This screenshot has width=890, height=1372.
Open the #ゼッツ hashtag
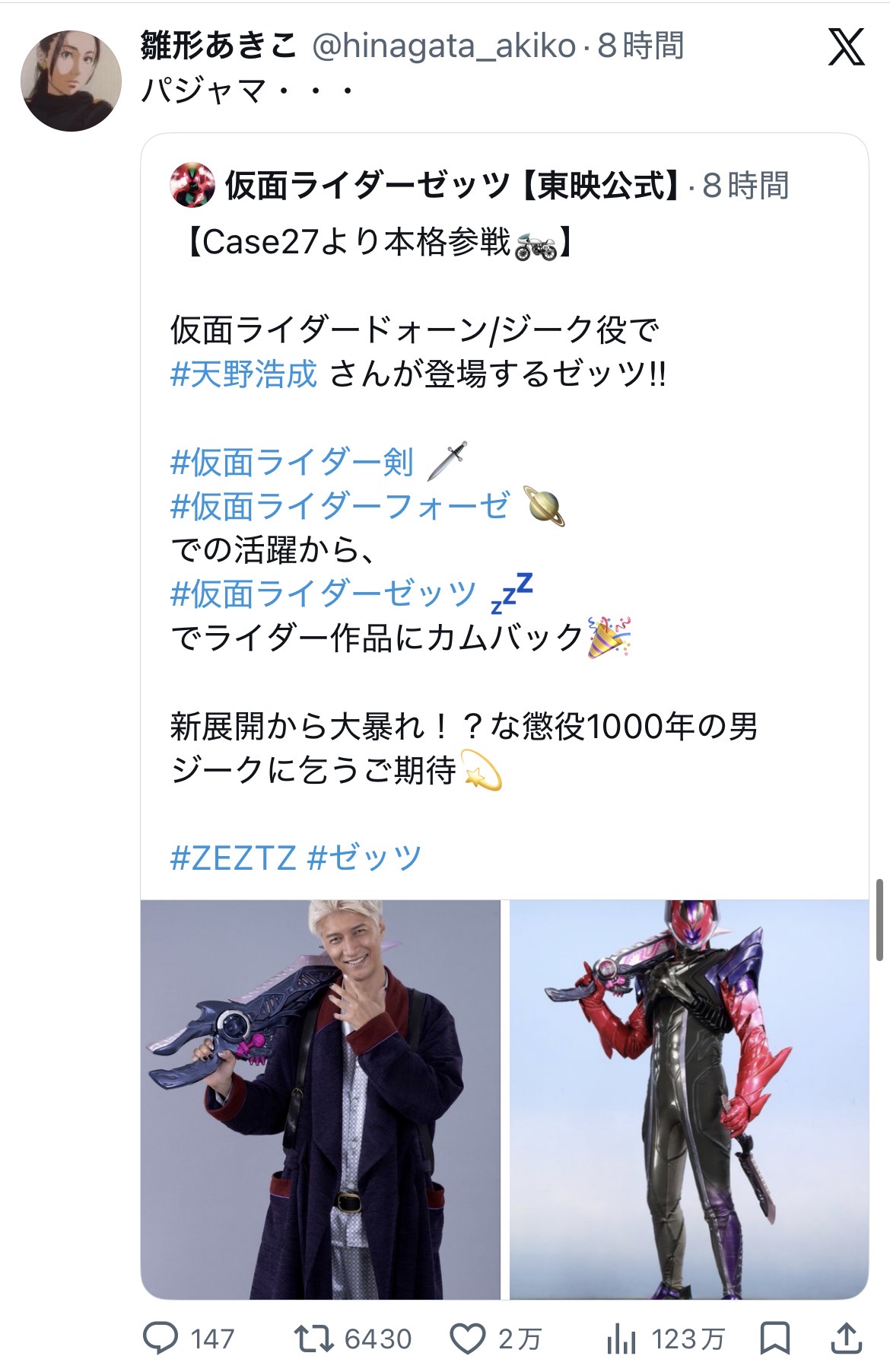pyautogui.click(x=364, y=858)
